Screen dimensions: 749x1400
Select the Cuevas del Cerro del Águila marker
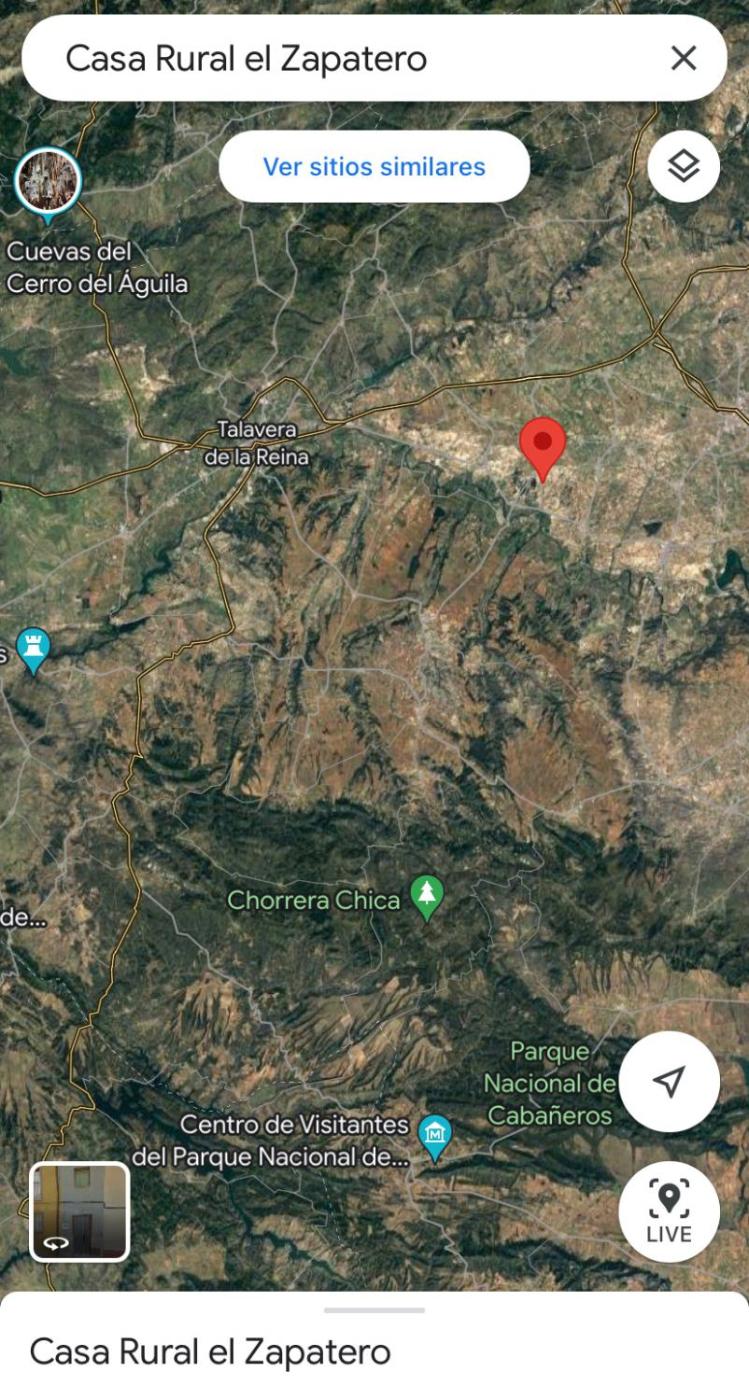pos(48,181)
